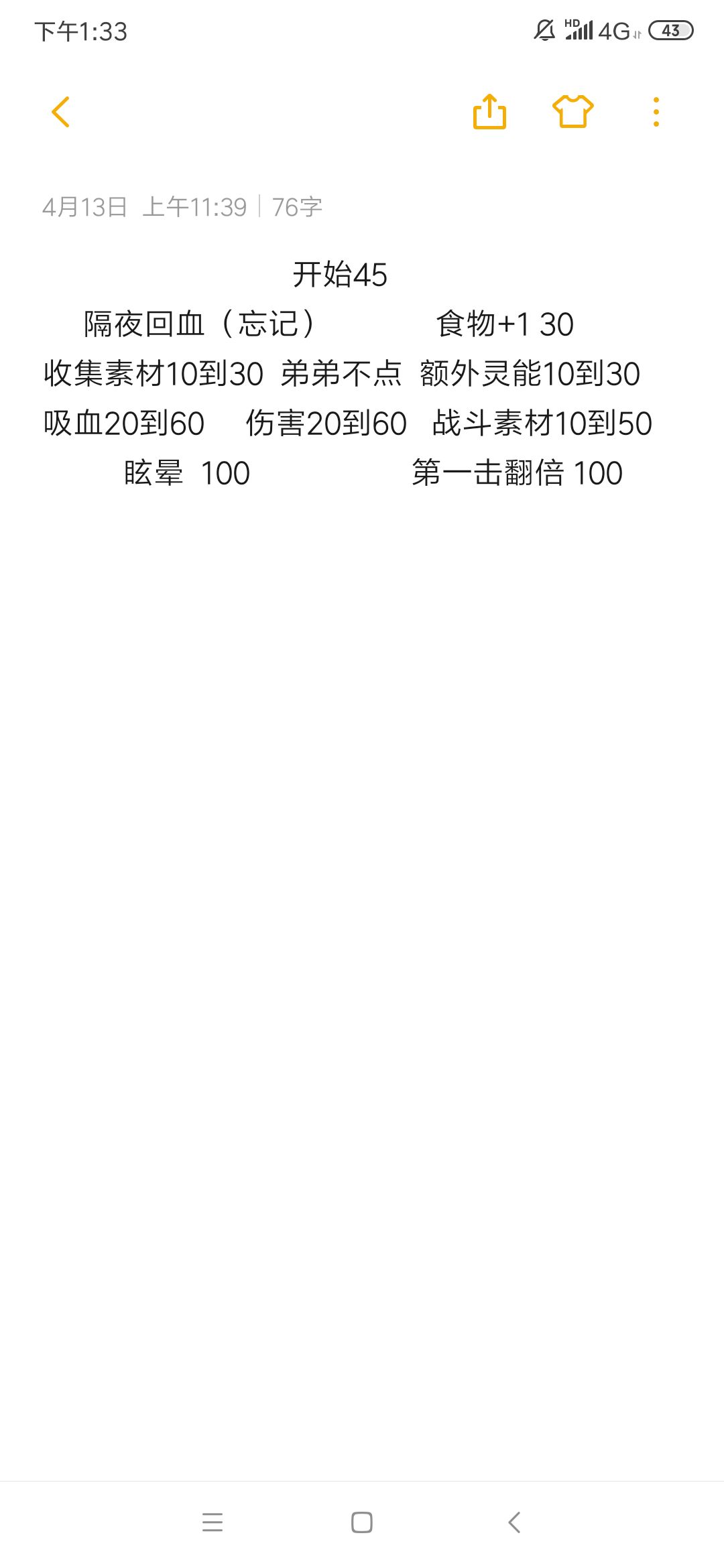Image resolution: width=724 pixels, height=1568 pixels.
Task: Tap the 4G network indicator icon
Action: point(615,29)
